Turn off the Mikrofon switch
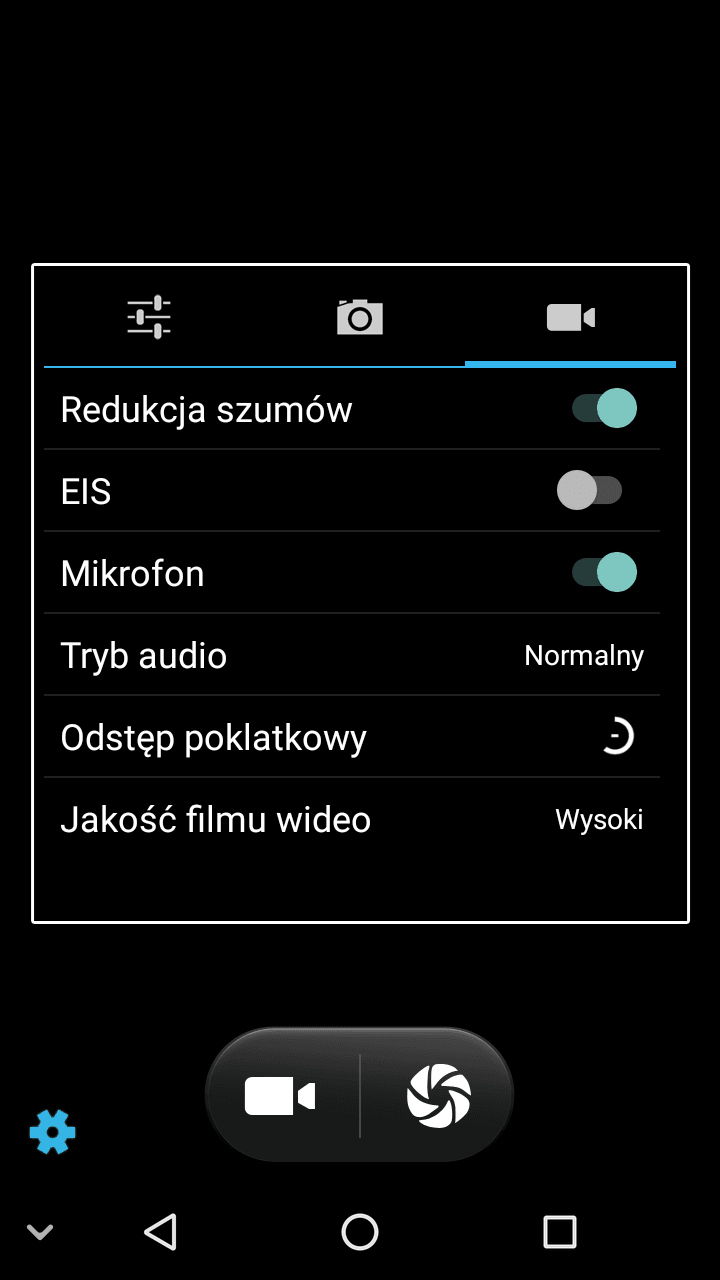Viewport: 720px width, 1280px height. (604, 572)
